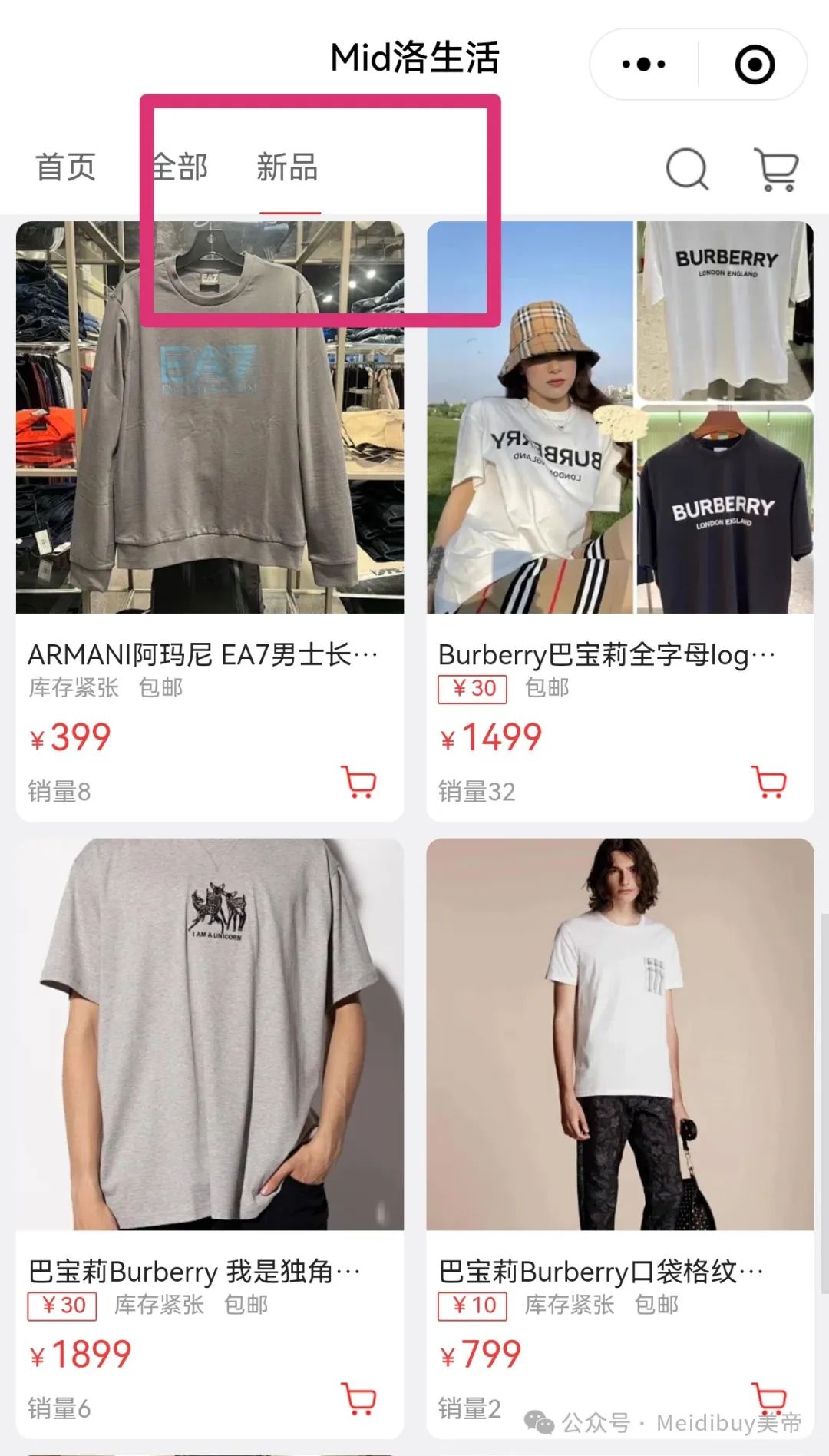Screen dimensions: 829x1456
Task: Add the ¥399 ARMANI sweatshirt to cart
Action: 358,783
